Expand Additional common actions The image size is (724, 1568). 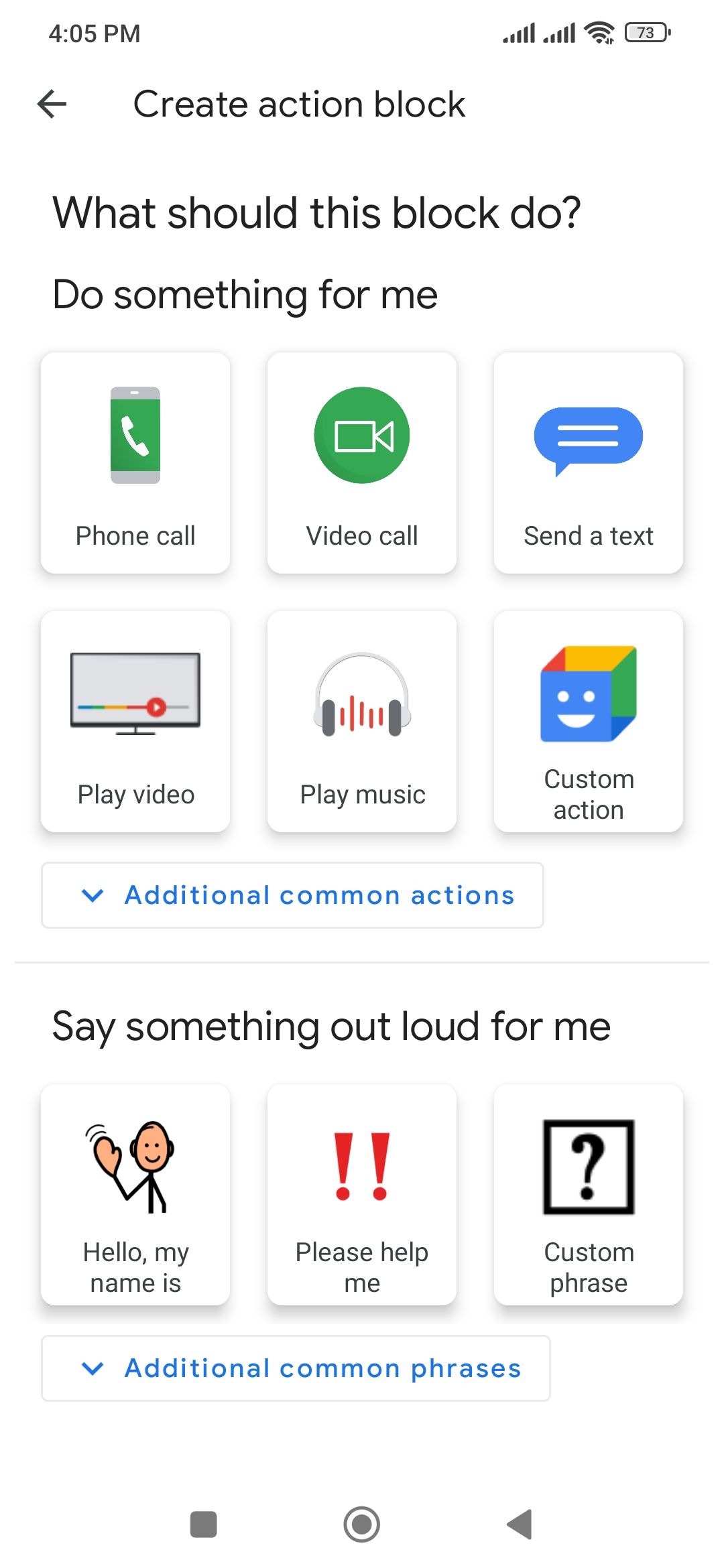point(292,895)
